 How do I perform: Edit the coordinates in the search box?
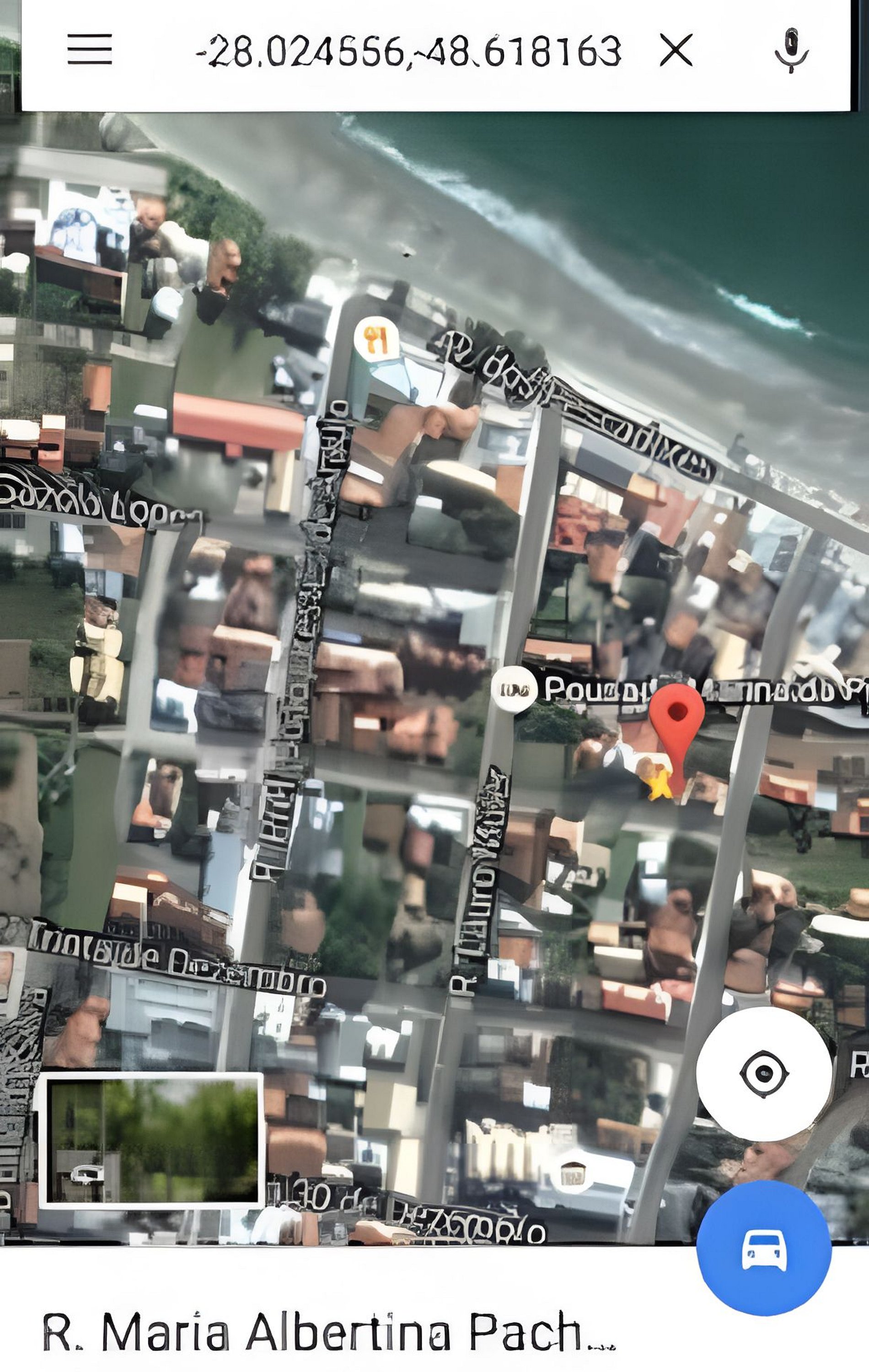pos(408,51)
